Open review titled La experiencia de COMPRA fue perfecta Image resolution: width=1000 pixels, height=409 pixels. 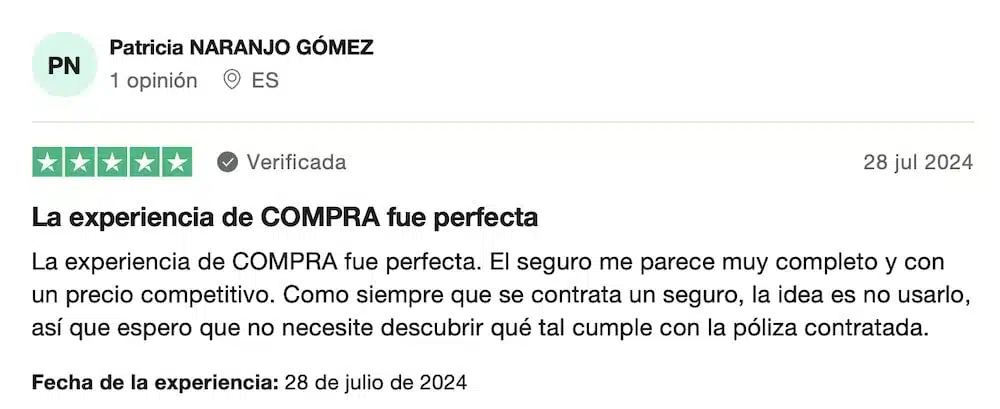click(x=285, y=217)
